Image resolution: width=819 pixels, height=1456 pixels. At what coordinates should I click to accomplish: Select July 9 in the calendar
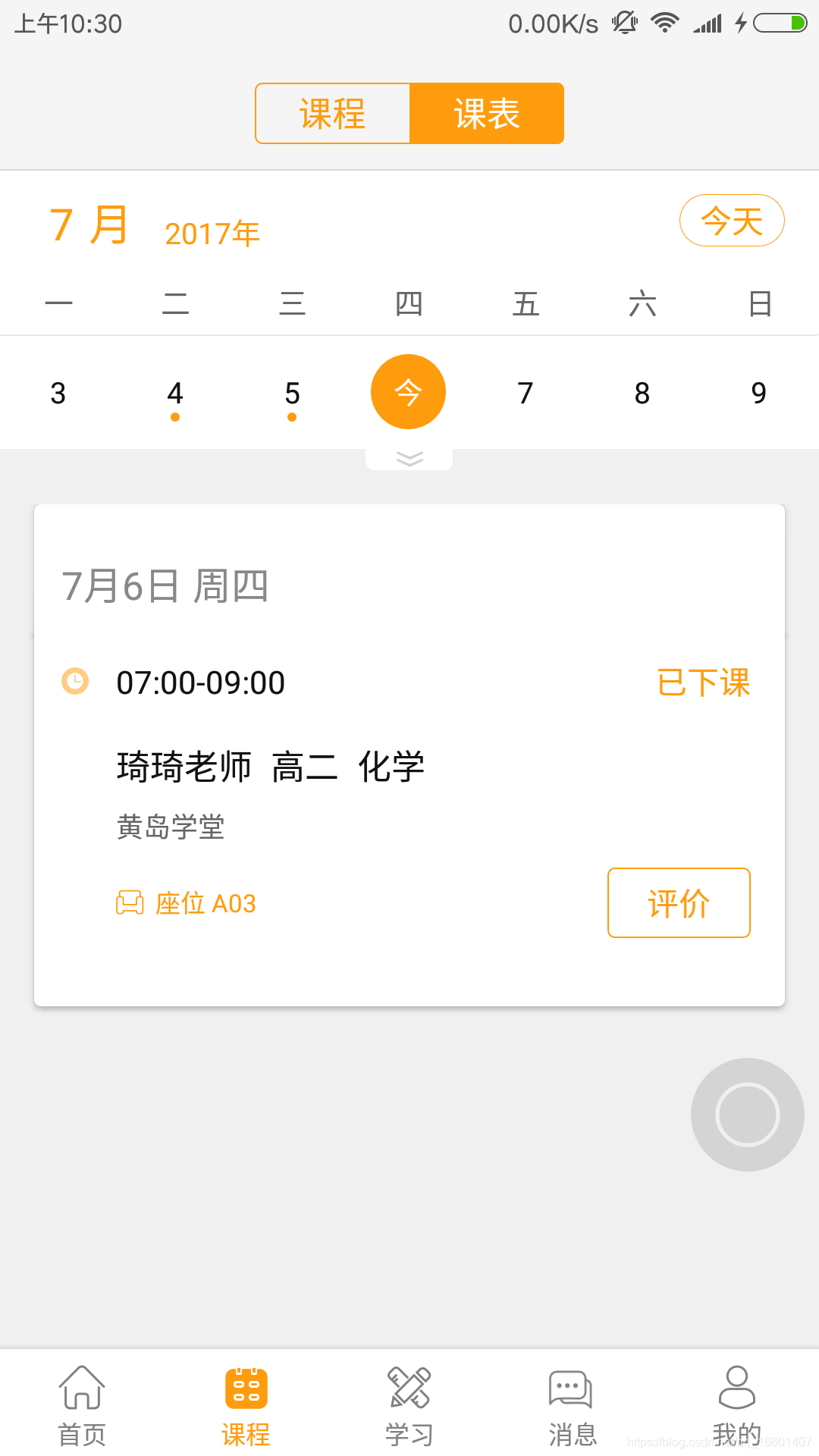(x=759, y=394)
